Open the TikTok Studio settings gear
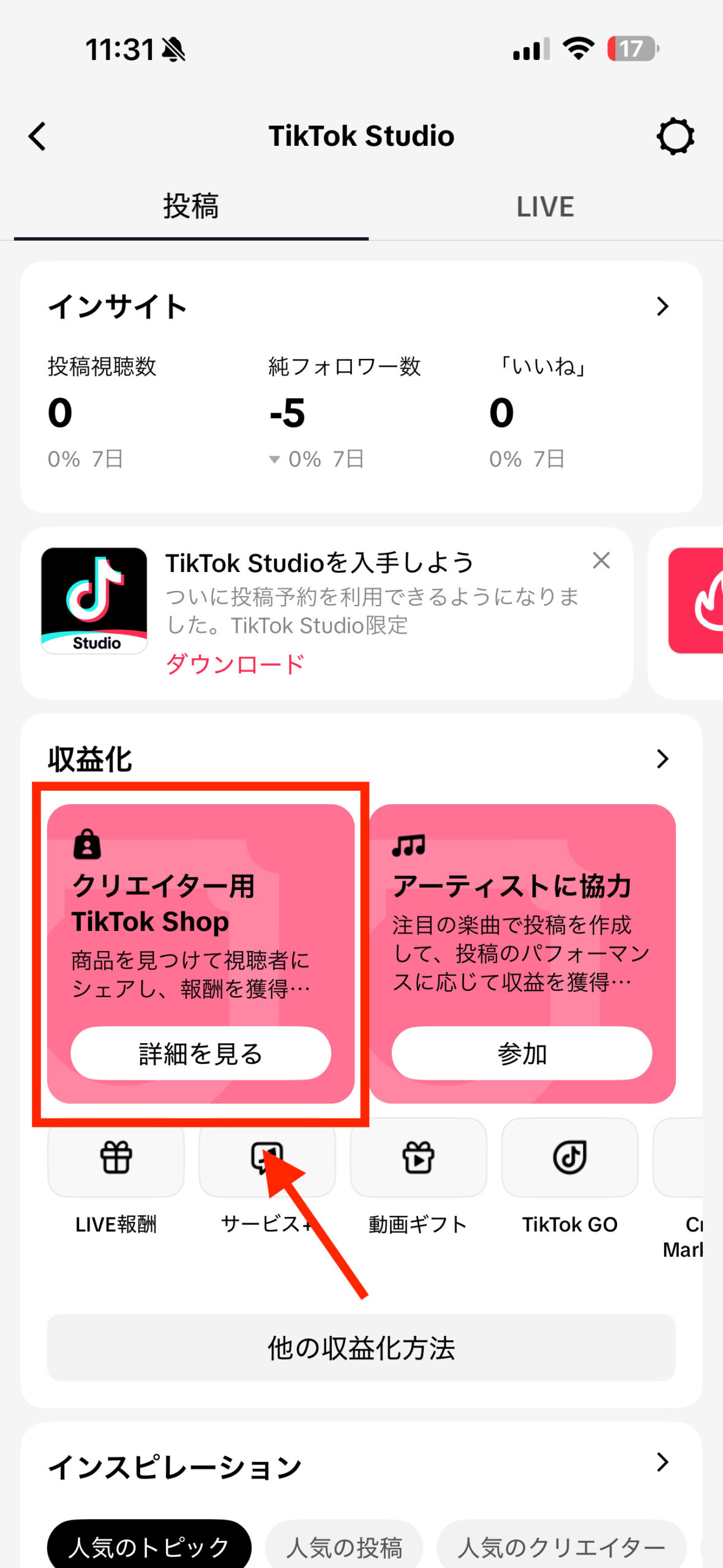This screenshot has width=723, height=1568. pos(675,136)
